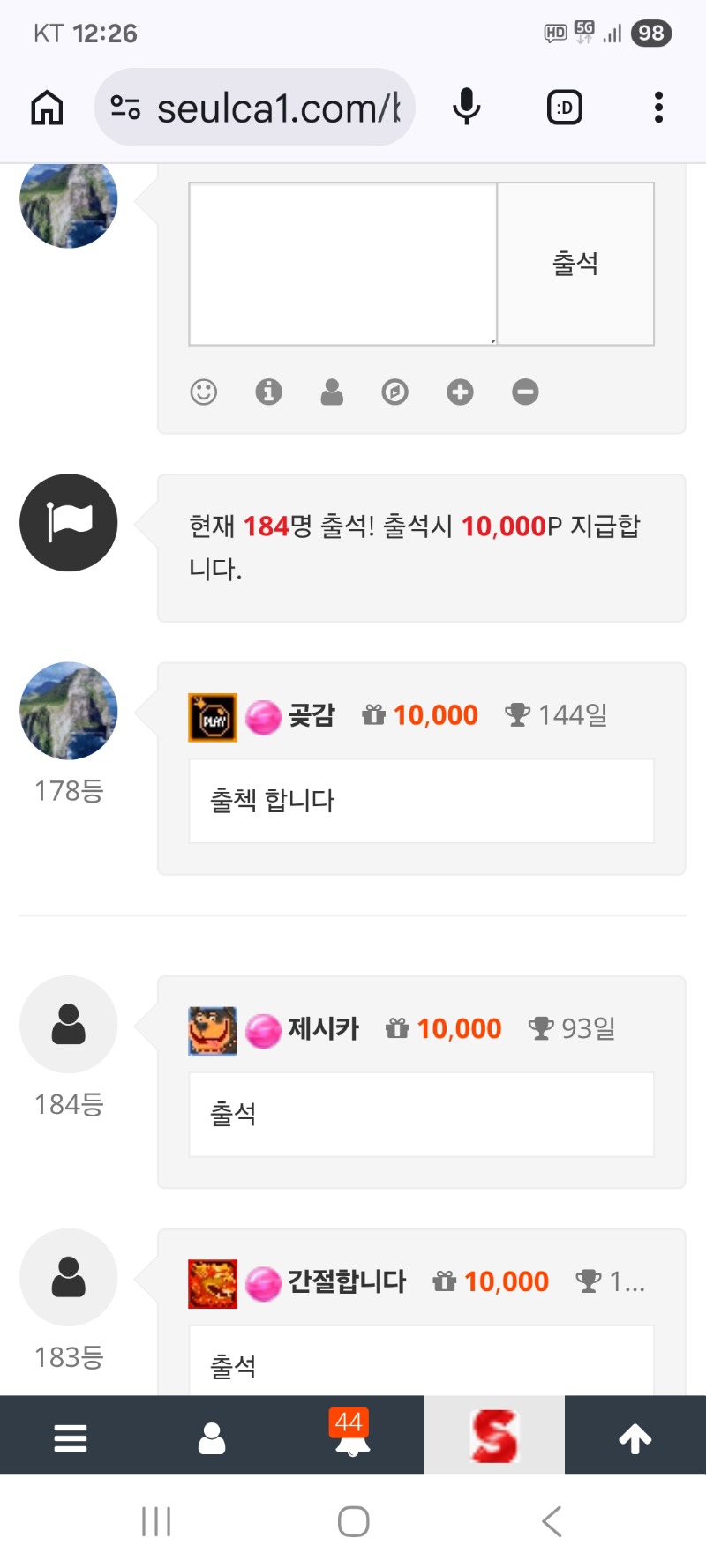The width and height of the screenshot is (706, 1568).
Task: Open user 간절합니다's profile name
Action: coord(347,1281)
